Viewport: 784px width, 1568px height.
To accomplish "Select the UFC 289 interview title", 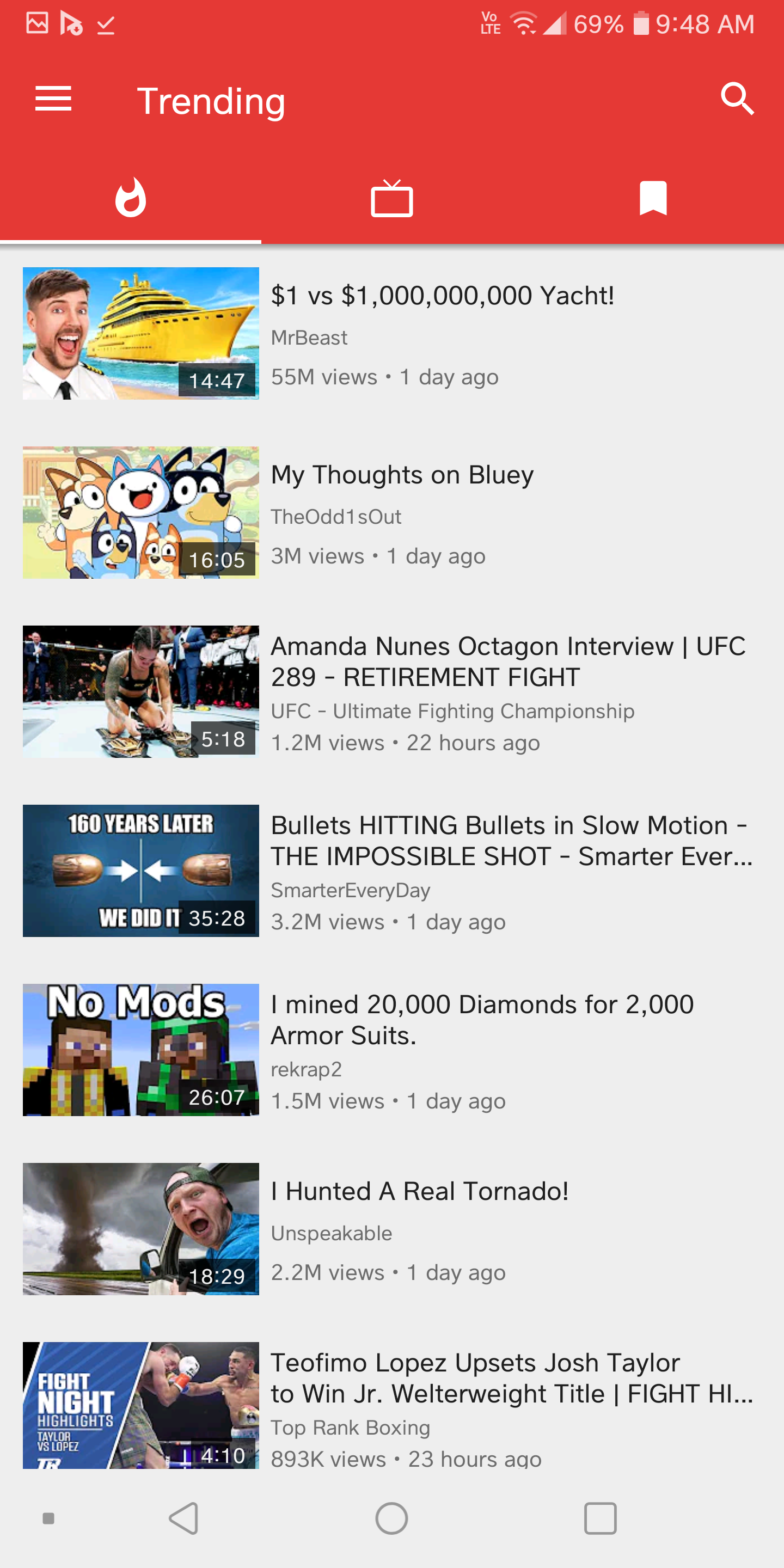I will 509,661.
